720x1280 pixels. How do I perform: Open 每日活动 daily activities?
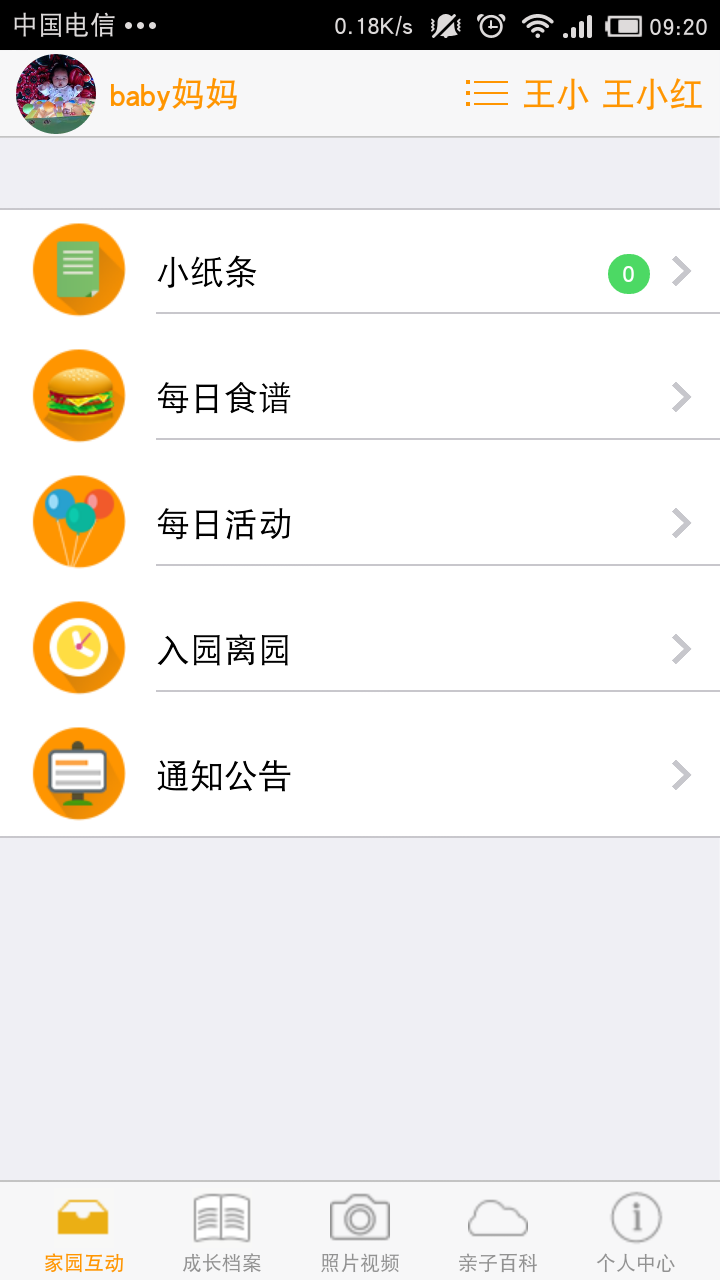click(x=360, y=524)
